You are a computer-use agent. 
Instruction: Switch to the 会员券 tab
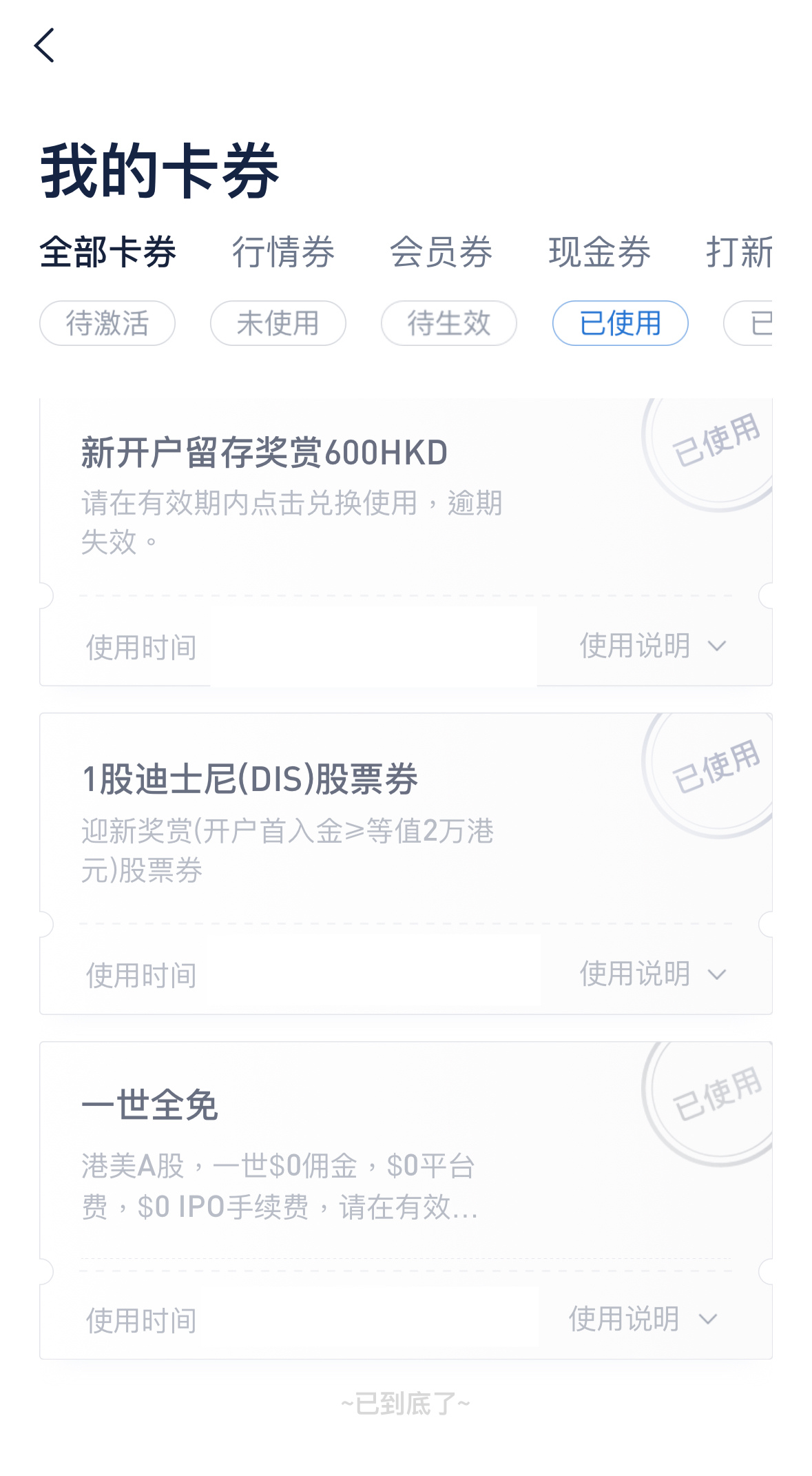441,252
